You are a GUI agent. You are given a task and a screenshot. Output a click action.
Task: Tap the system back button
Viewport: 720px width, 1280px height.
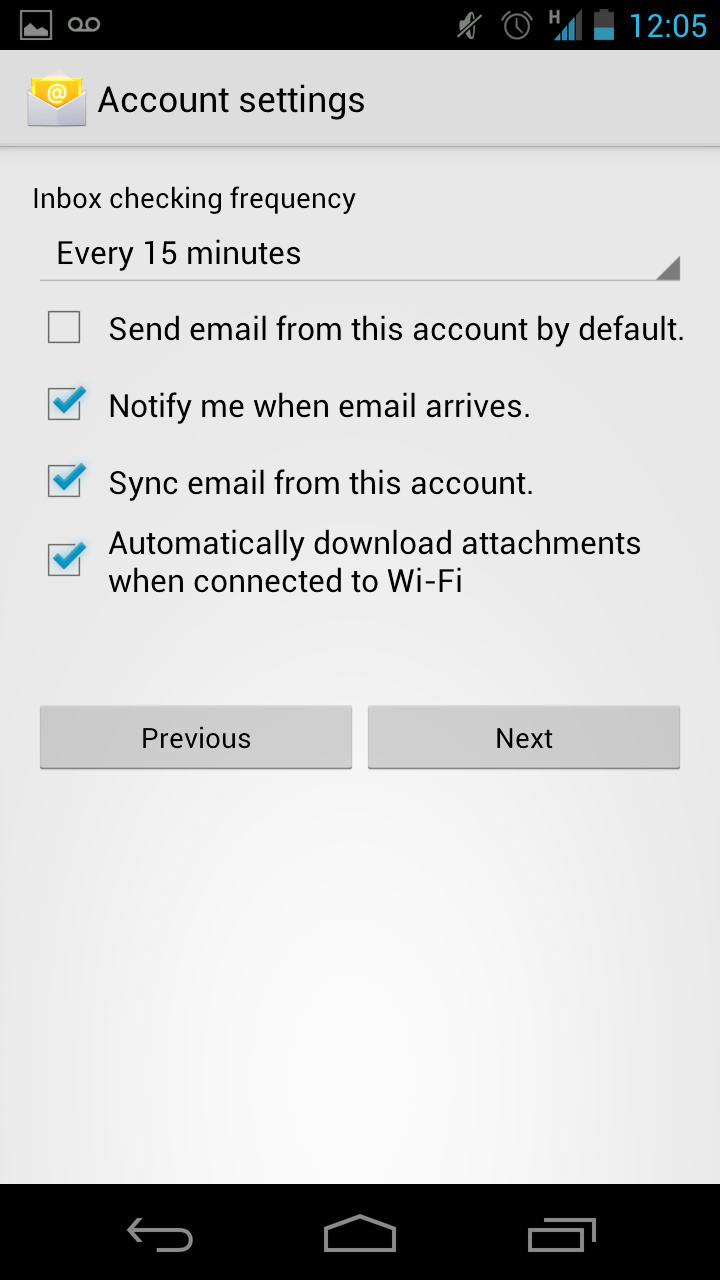(x=160, y=1234)
